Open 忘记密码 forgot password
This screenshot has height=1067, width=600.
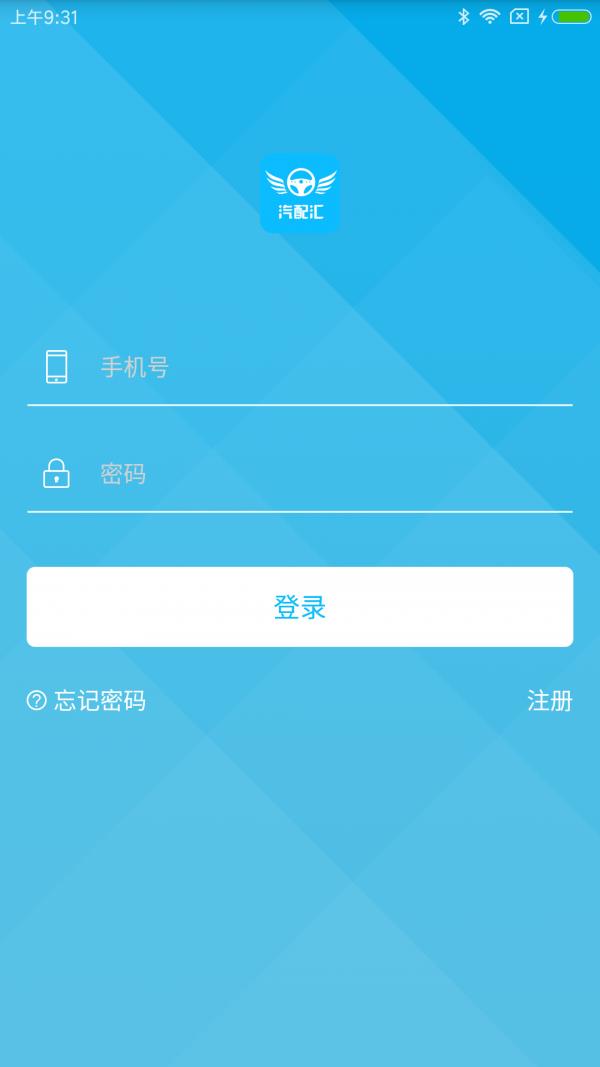tap(88, 701)
